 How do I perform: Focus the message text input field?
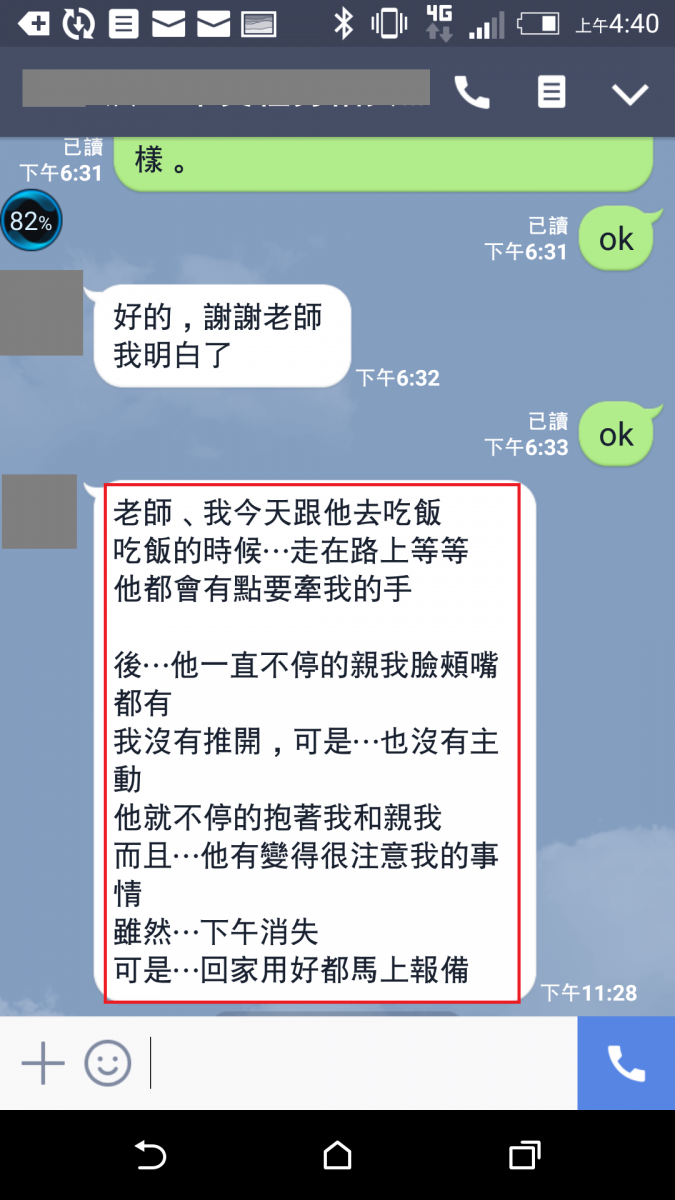pos(360,1063)
